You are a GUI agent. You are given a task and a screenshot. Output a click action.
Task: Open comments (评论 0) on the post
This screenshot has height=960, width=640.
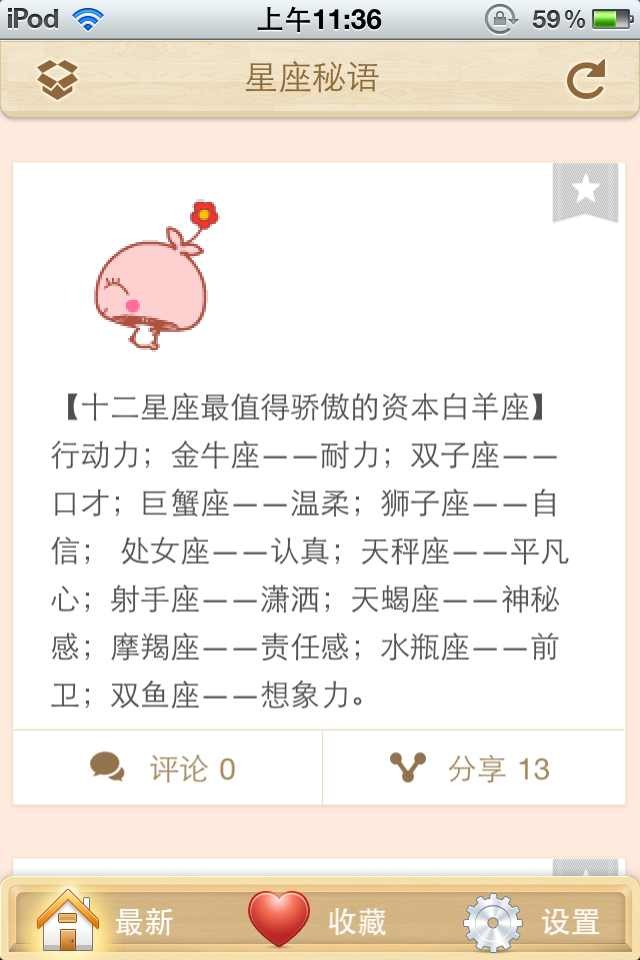(x=167, y=768)
